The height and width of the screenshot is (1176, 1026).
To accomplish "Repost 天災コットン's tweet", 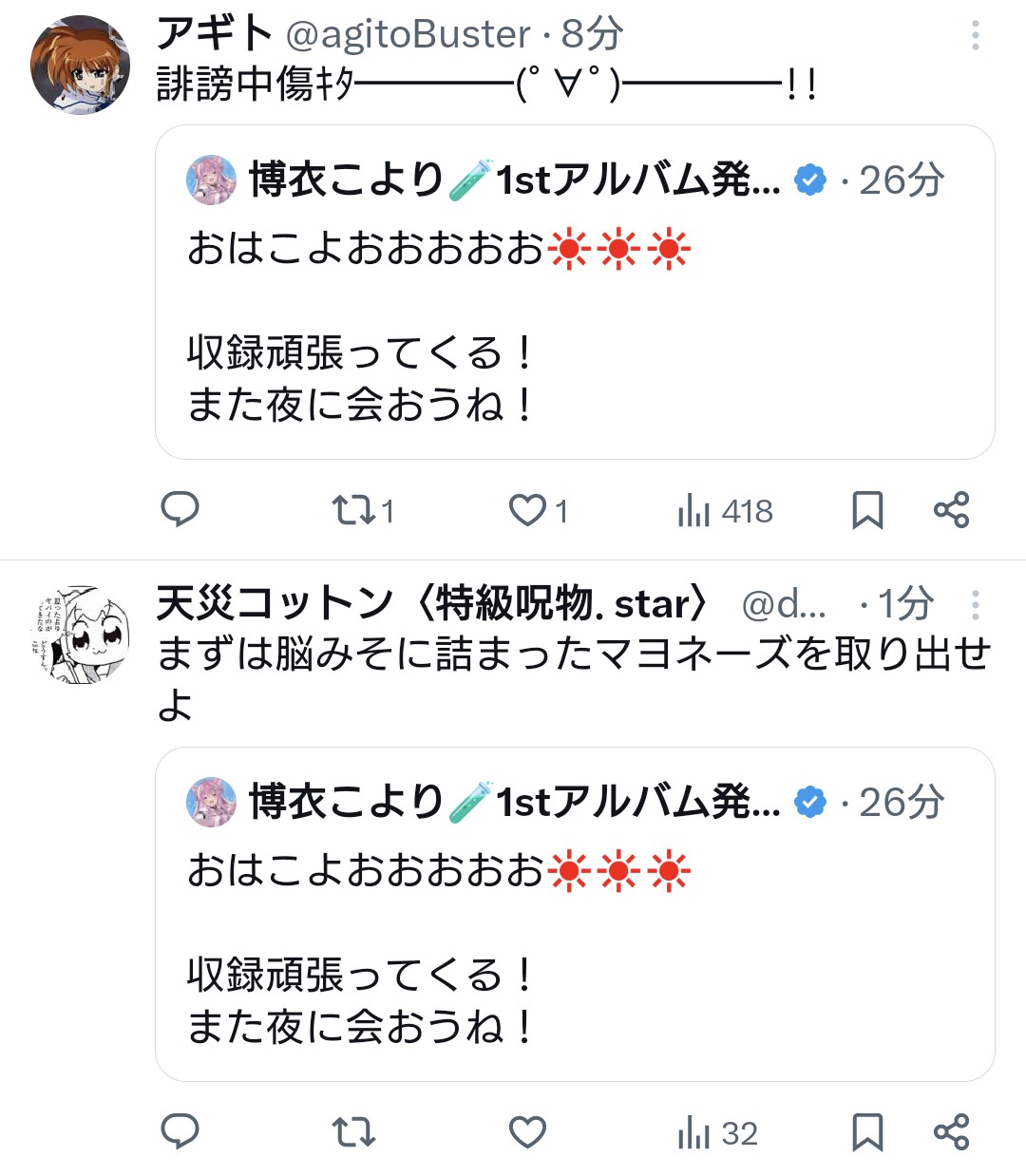I will pos(353,1132).
